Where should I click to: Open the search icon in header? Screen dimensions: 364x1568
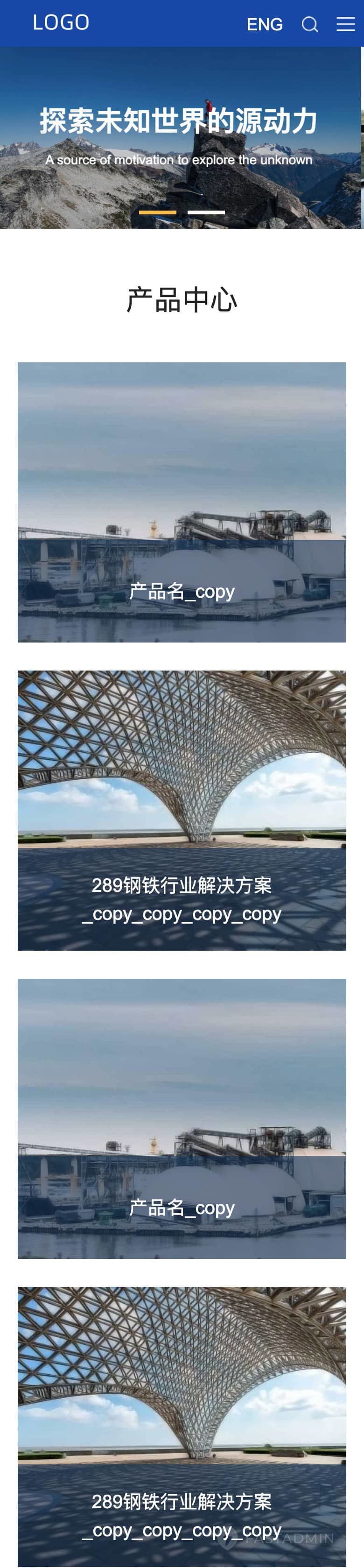[309, 24]
